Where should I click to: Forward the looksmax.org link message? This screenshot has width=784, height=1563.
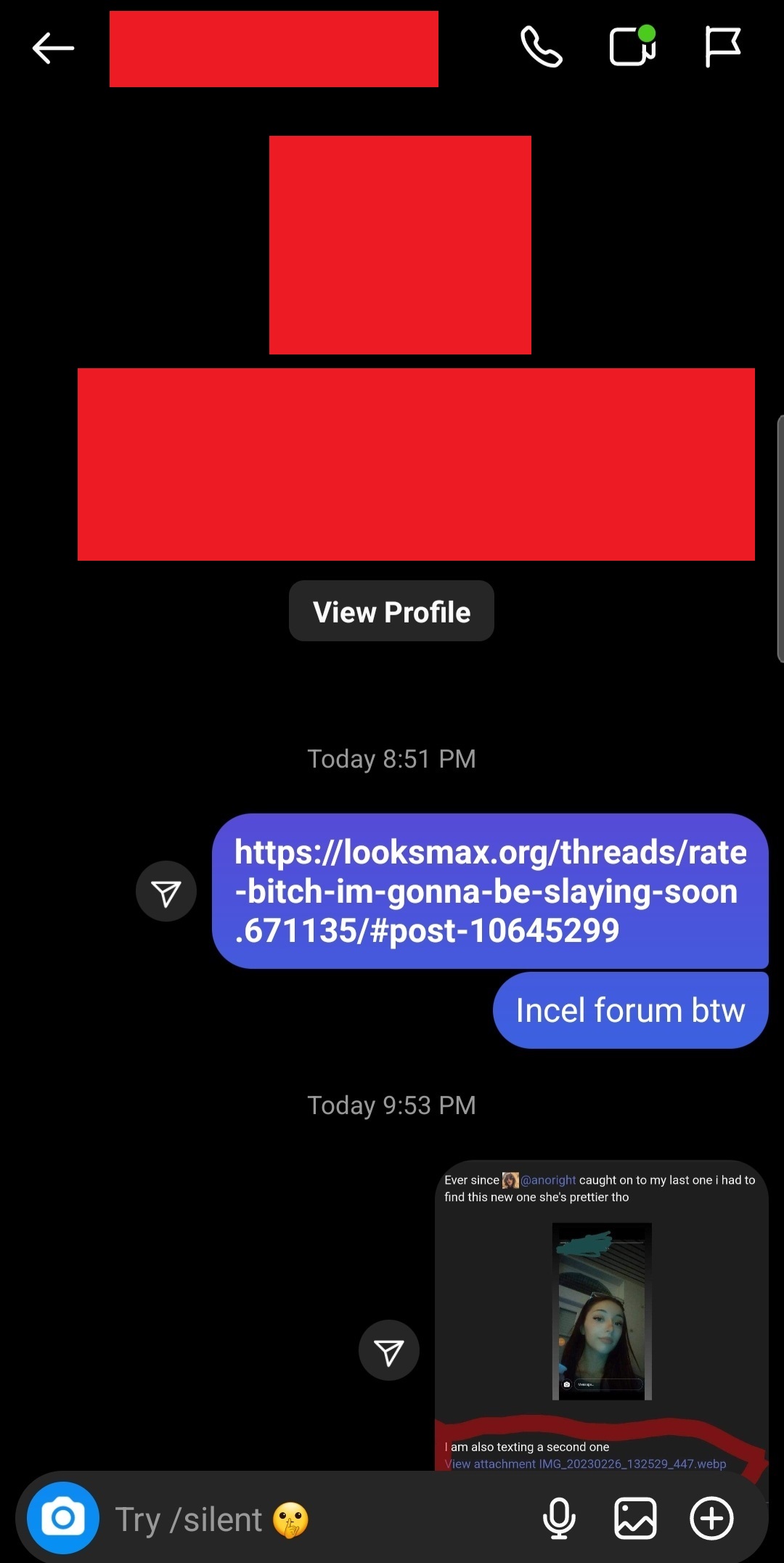pos(166,891)
